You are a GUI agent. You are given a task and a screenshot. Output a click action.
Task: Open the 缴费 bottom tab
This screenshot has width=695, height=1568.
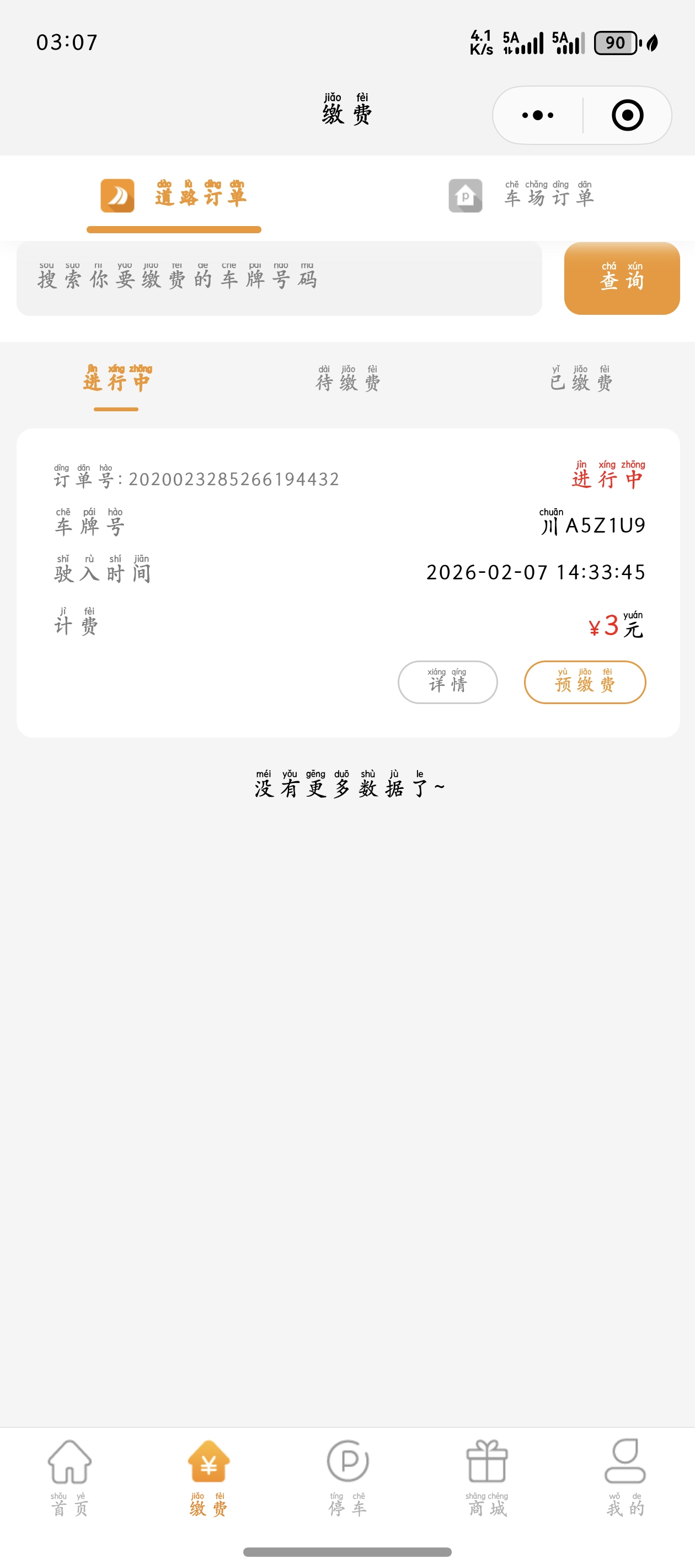tap(209, 1476)
